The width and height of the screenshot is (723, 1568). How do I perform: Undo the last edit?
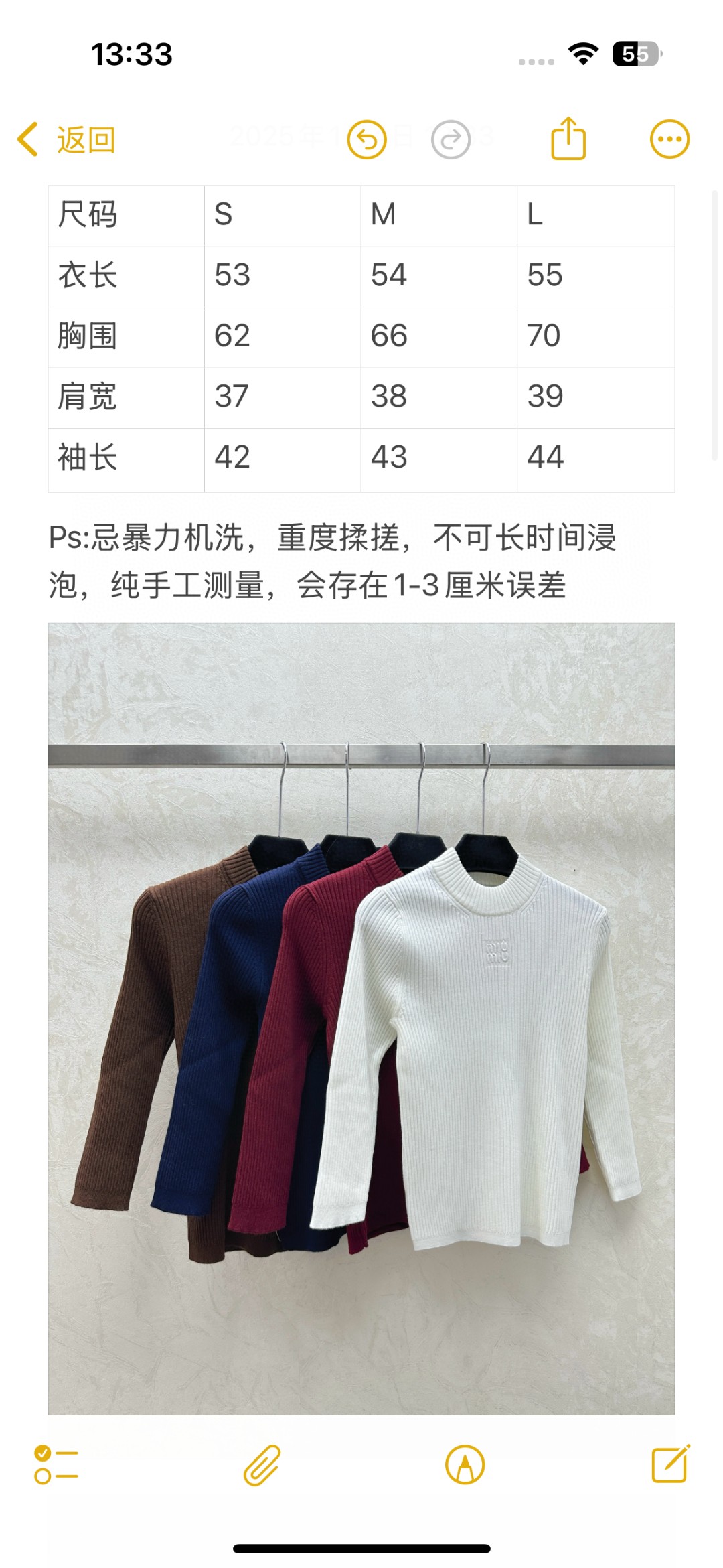(367, 139)
